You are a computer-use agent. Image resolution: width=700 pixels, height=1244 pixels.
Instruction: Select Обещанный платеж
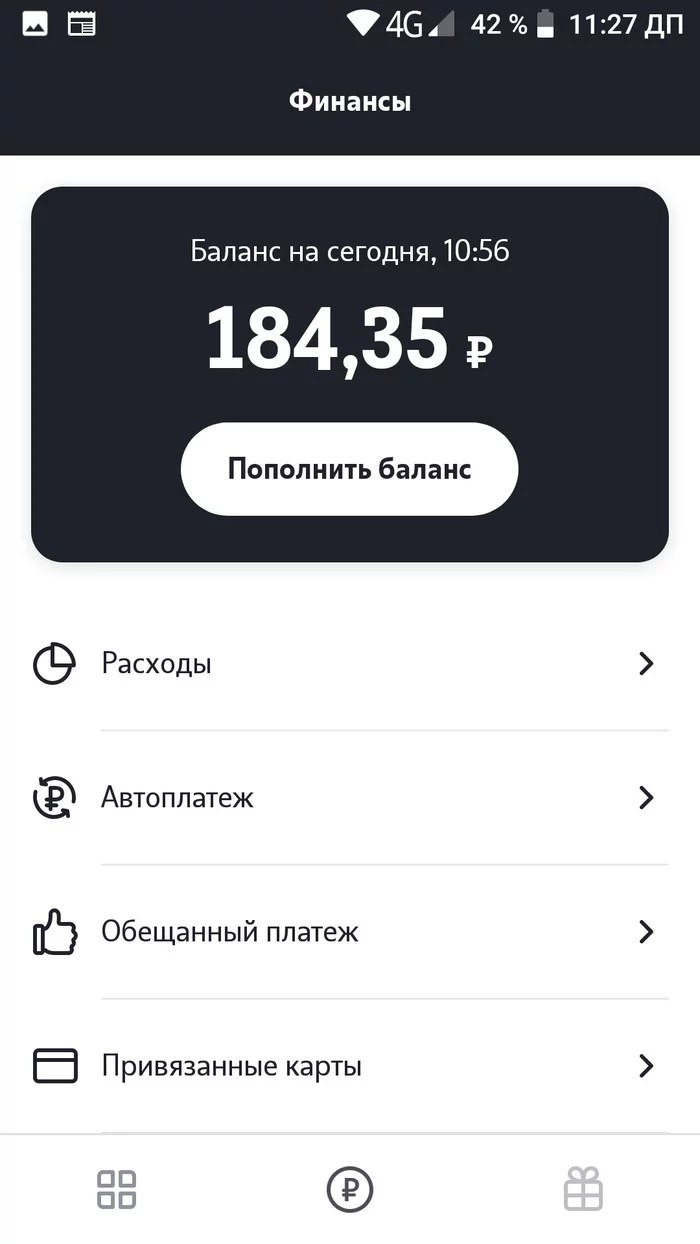(x=350, y=932)
